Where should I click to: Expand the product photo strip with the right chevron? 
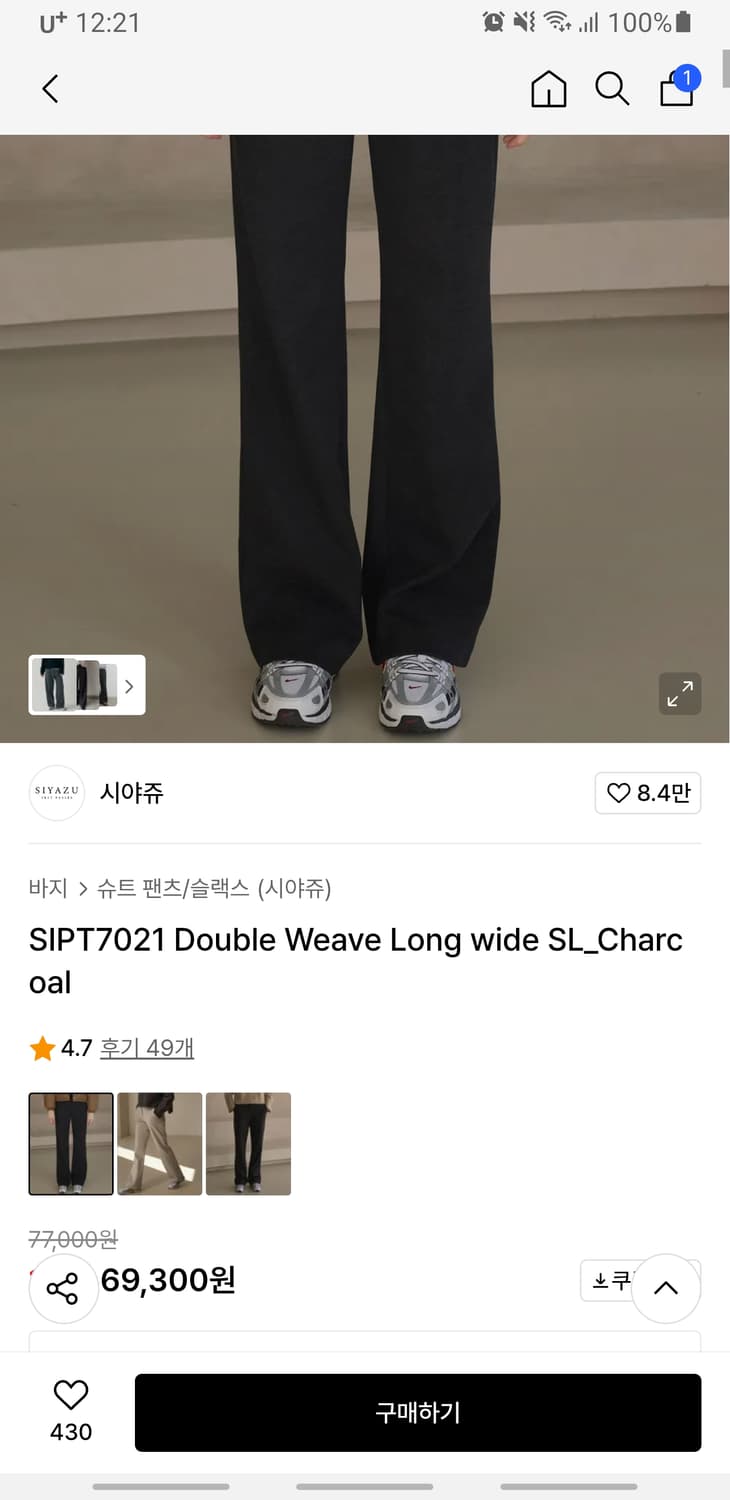(x=129, y=686)
